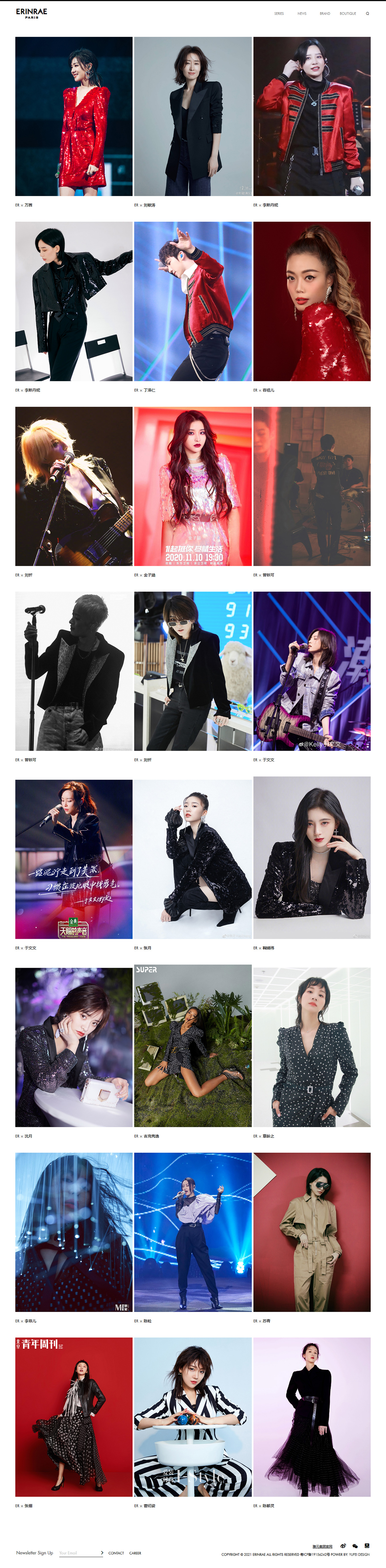
Task: Open the ER × 容祖儿 photo
Action: 312,301
